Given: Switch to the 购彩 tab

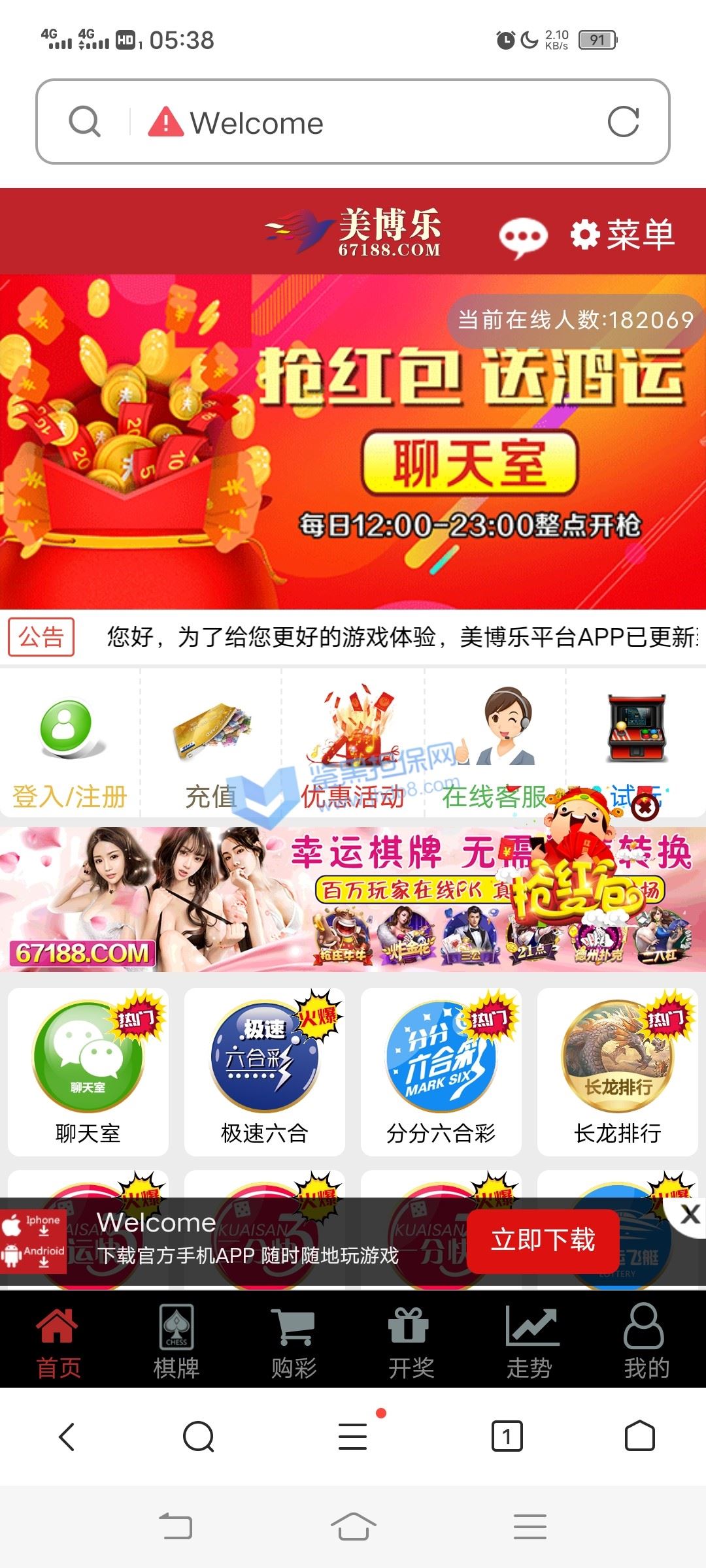Looking at the screenshot, I should coord(294,1339).
